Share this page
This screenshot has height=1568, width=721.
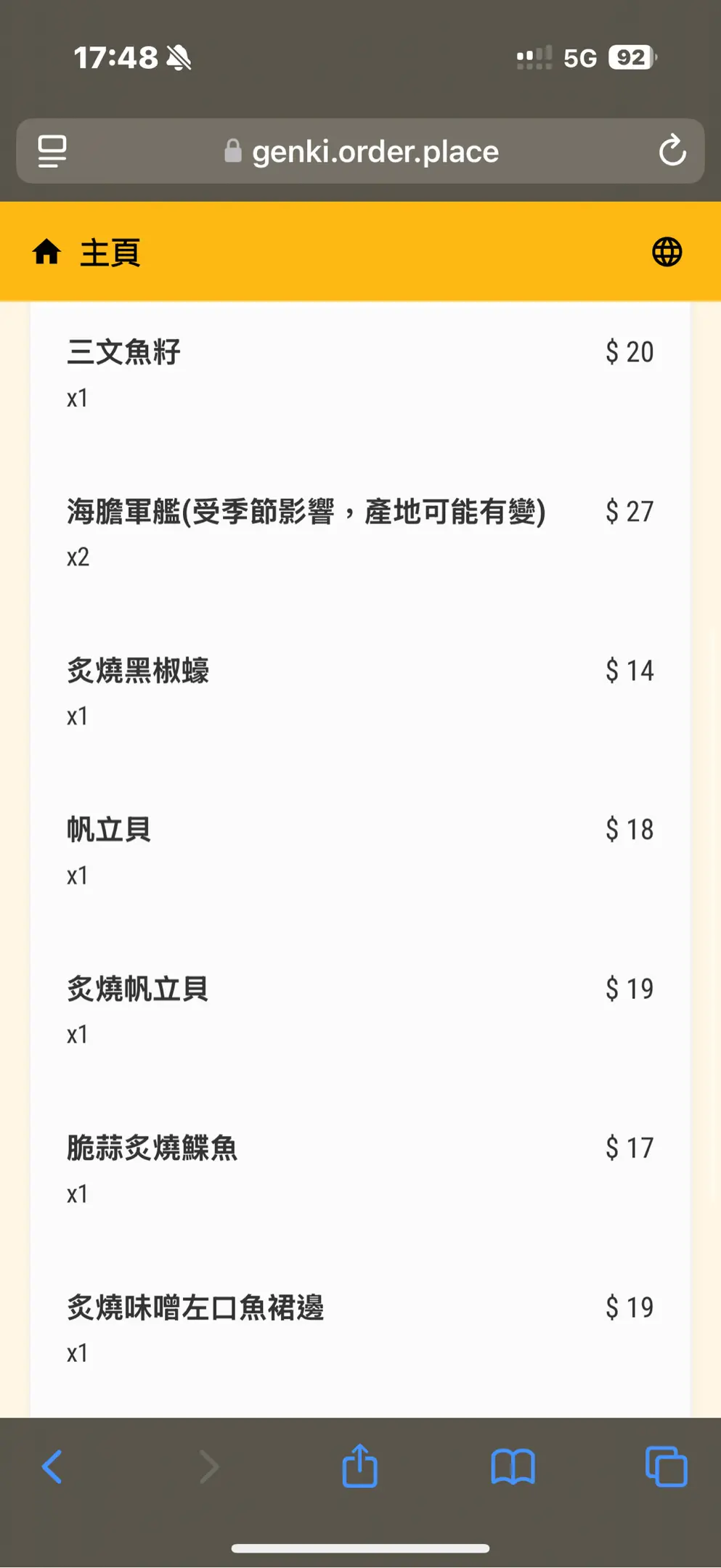tap(360, 1466)
